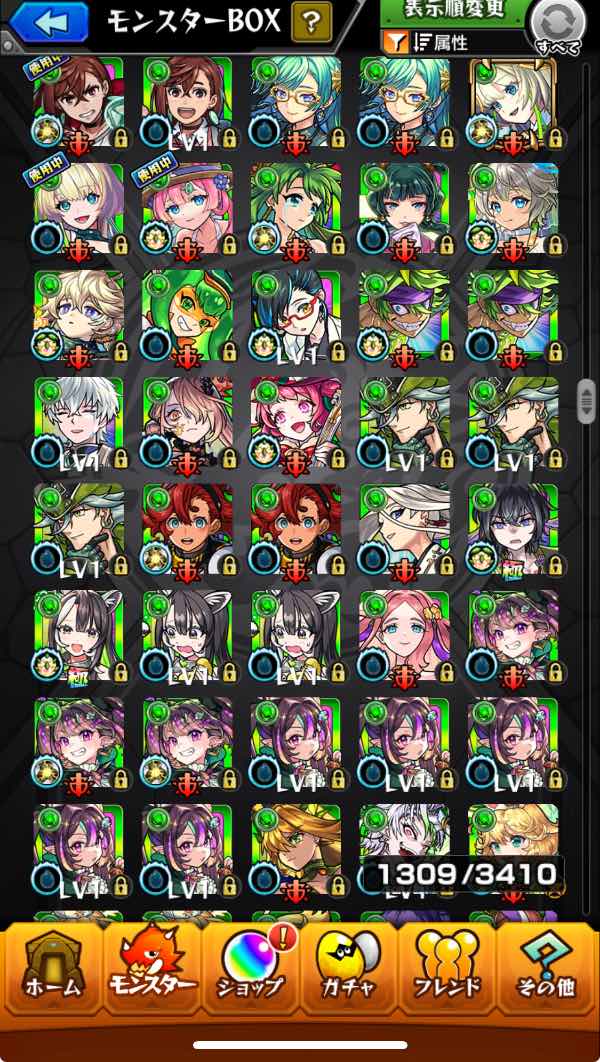This screenshot has width=600, height=1062.
Task: Tap the すべて refresh button
Action: (558, 28)
